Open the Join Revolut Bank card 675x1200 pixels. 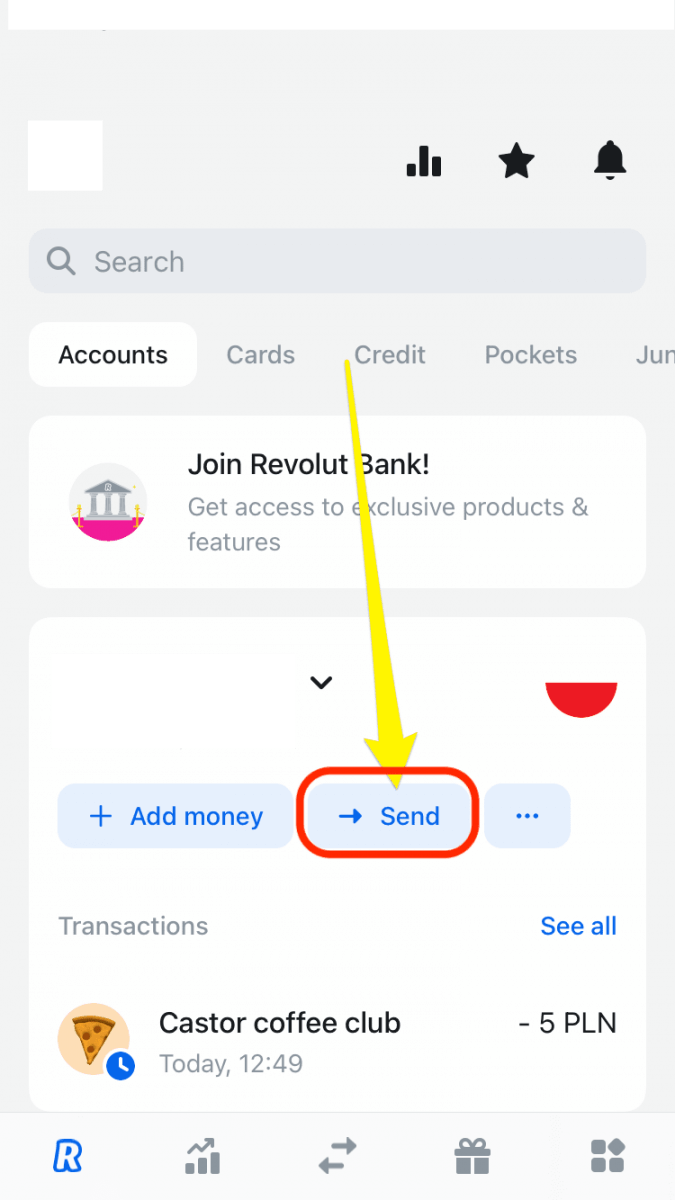coord(337,502)
